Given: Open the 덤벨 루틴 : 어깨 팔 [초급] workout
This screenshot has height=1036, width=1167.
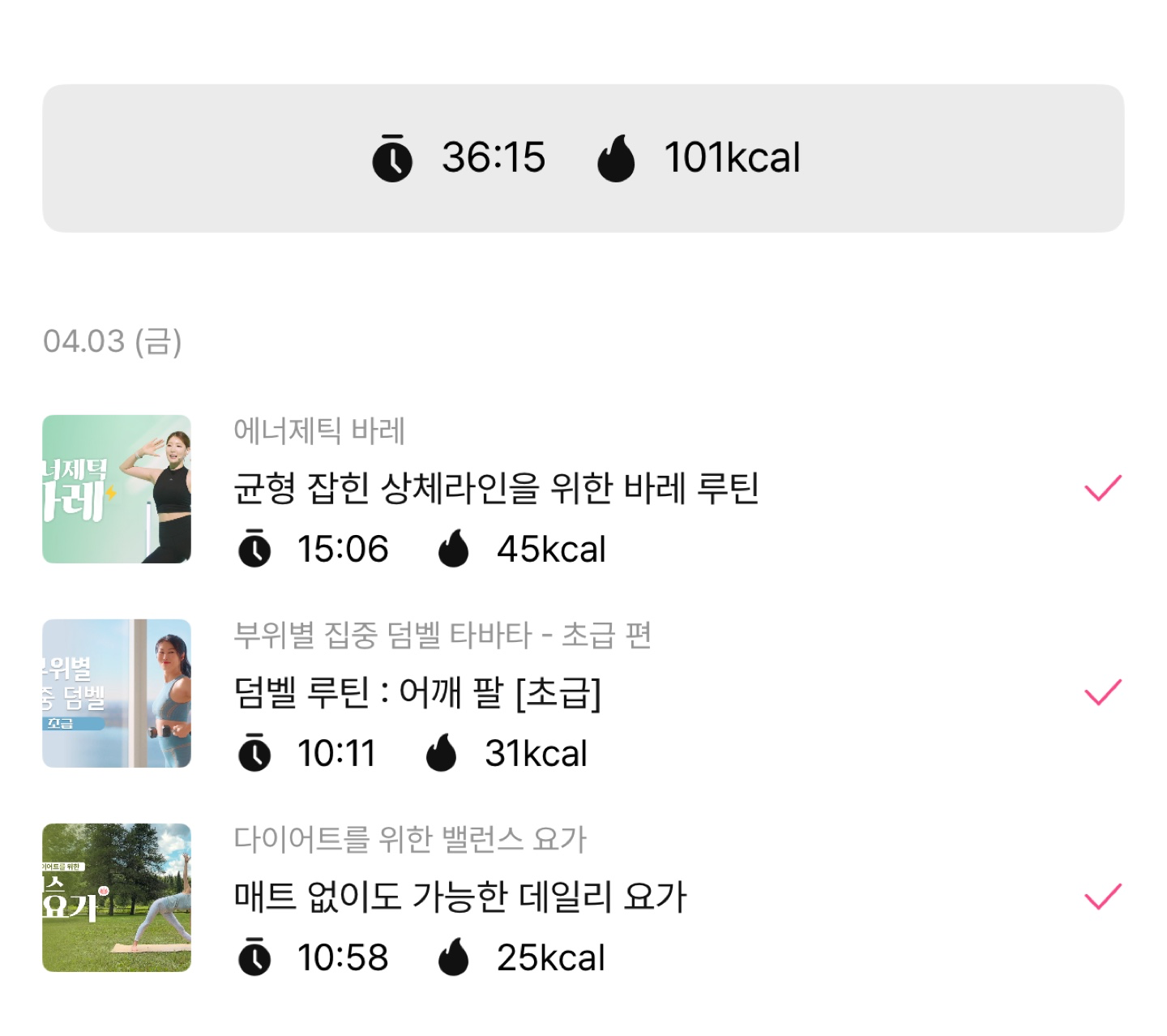Looking at the screenshot, I should coord(417,693).
